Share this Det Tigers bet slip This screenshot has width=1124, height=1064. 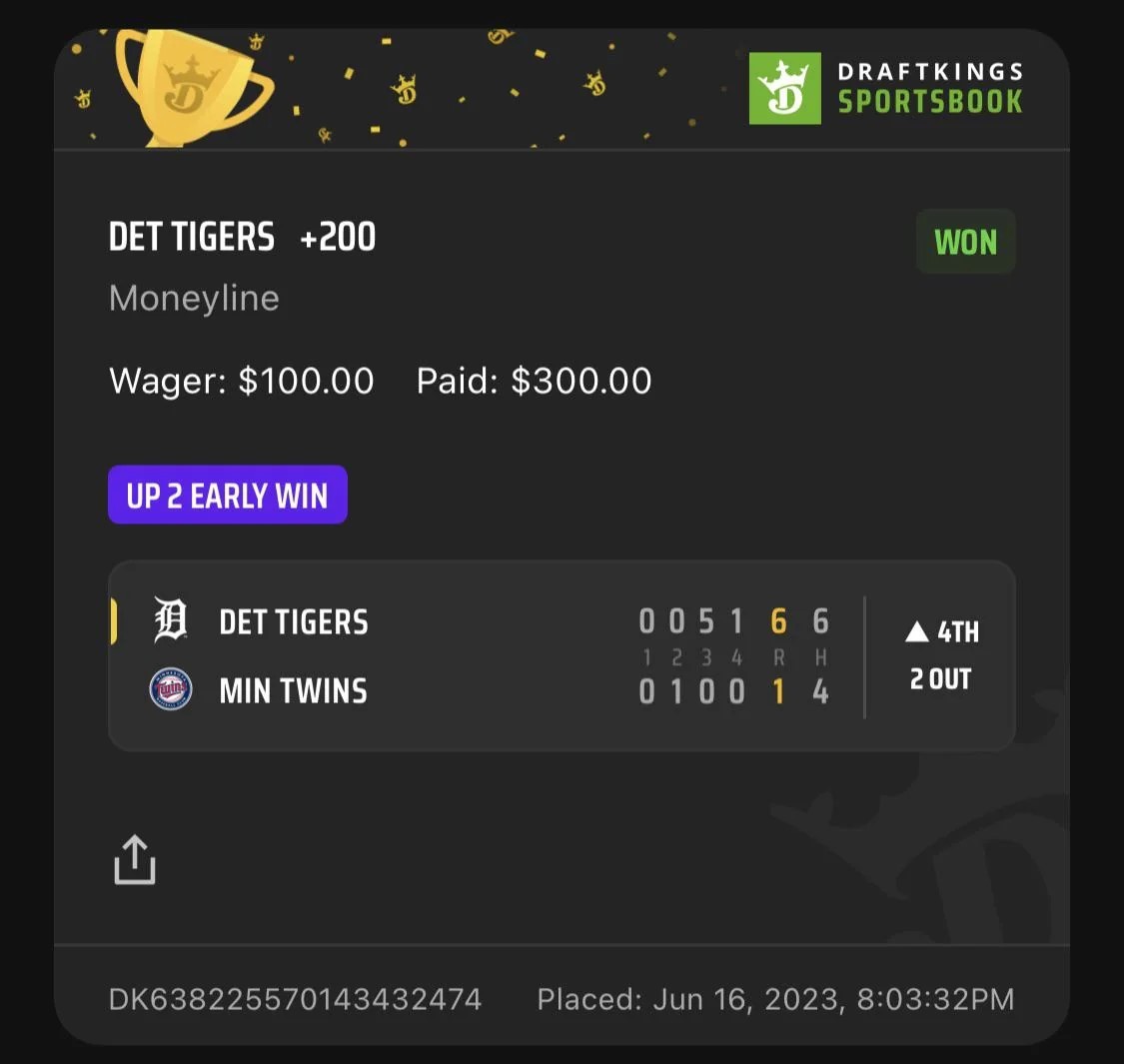click(x=135, y=860)
